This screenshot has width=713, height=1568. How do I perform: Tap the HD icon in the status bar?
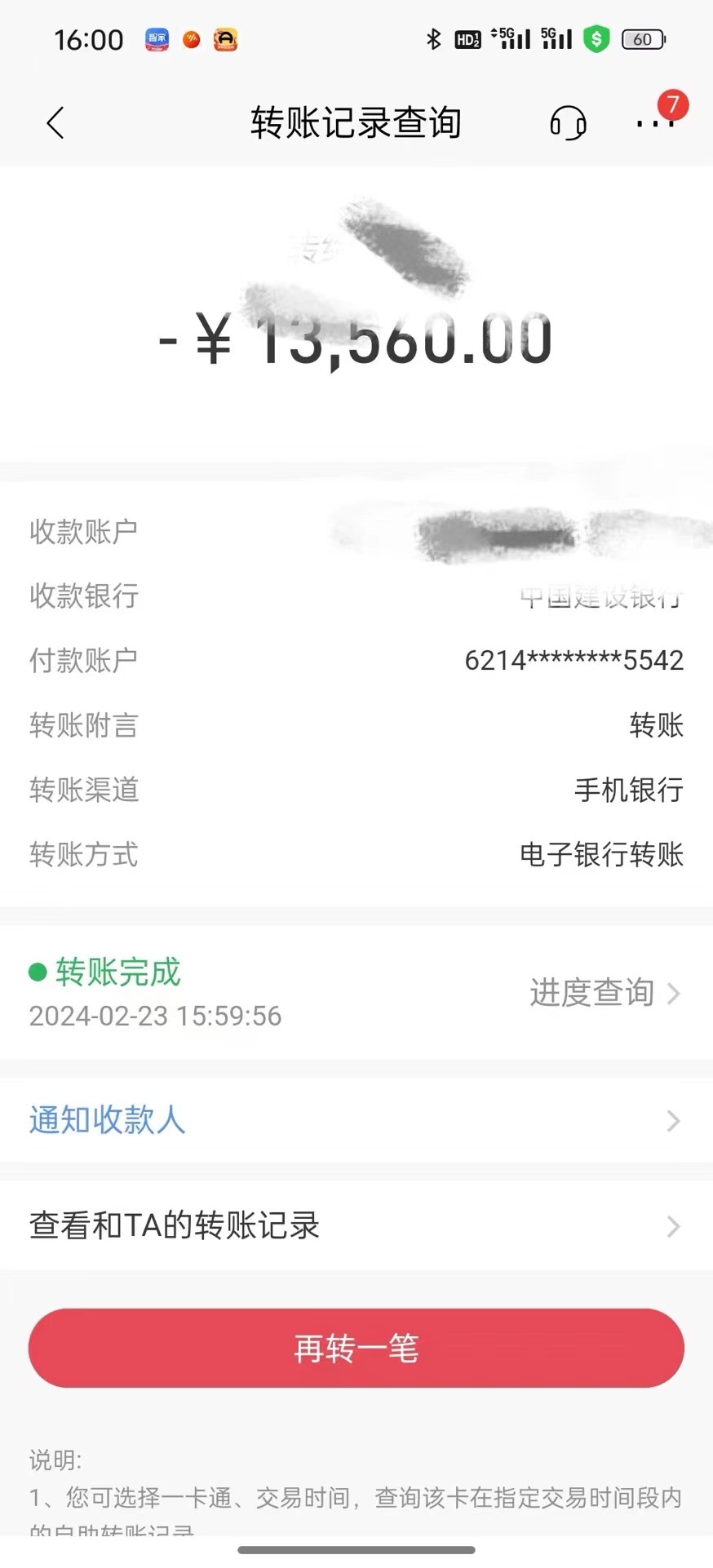[467, 38]
